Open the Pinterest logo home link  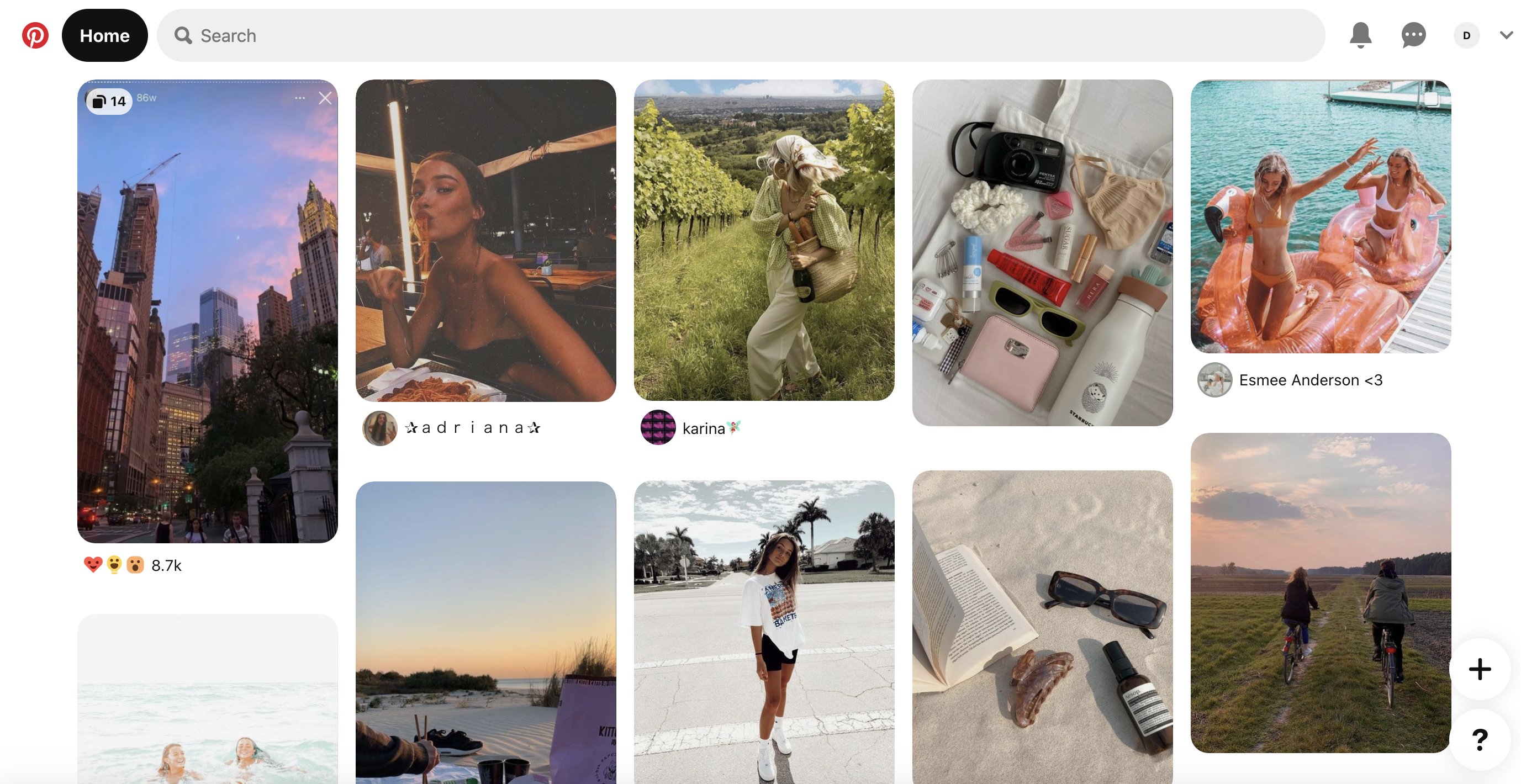[x=35, y=35]
